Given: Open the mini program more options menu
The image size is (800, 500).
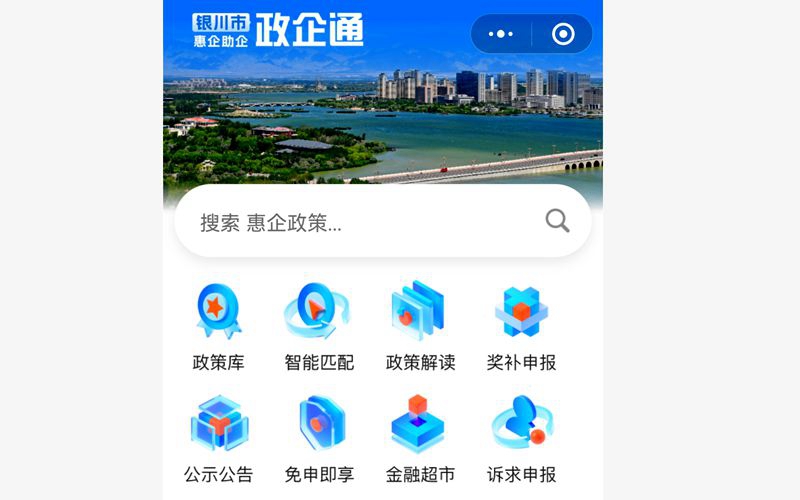Looking at the screenshot, I should point(501,34).
